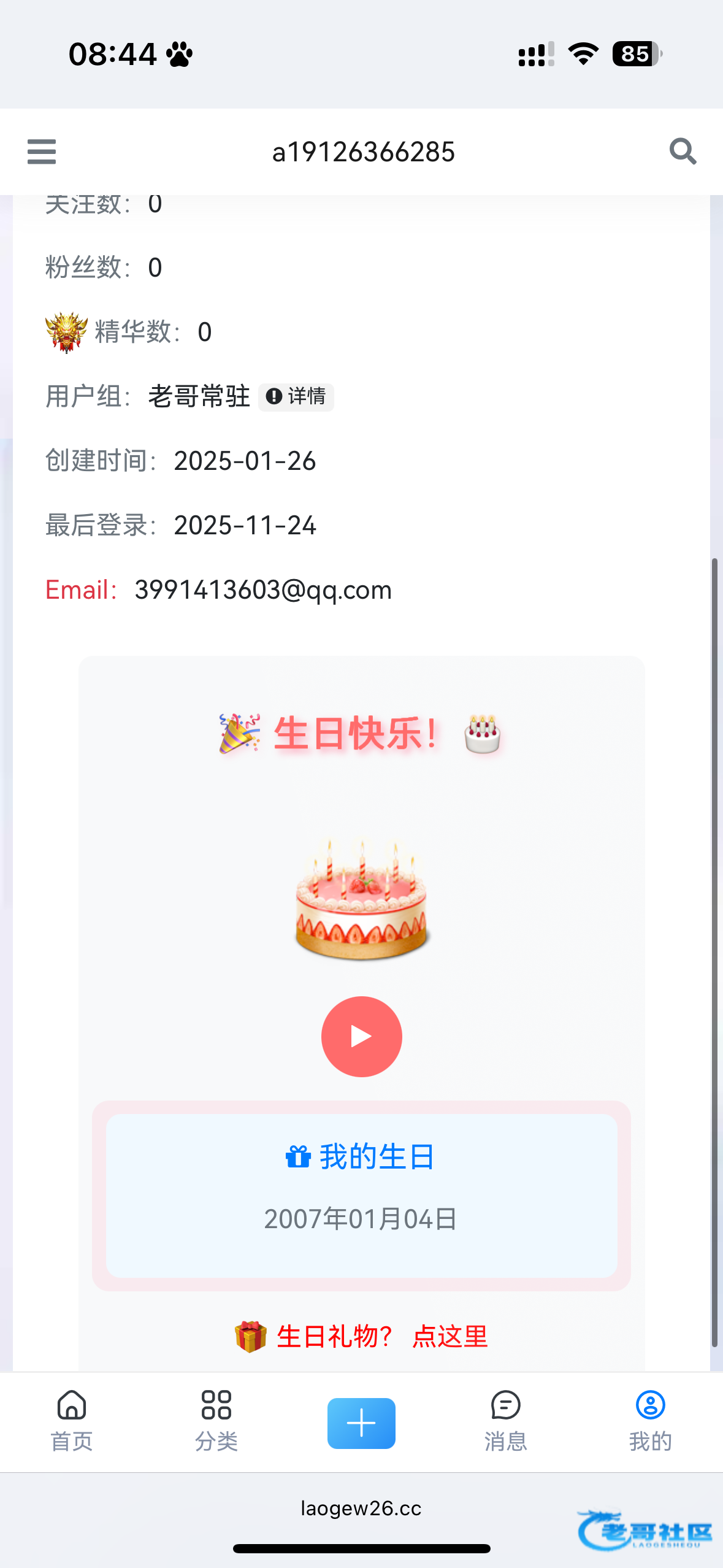Open the search icon in the header
This screenshot has width=723, height=1568.
point(682,152)
